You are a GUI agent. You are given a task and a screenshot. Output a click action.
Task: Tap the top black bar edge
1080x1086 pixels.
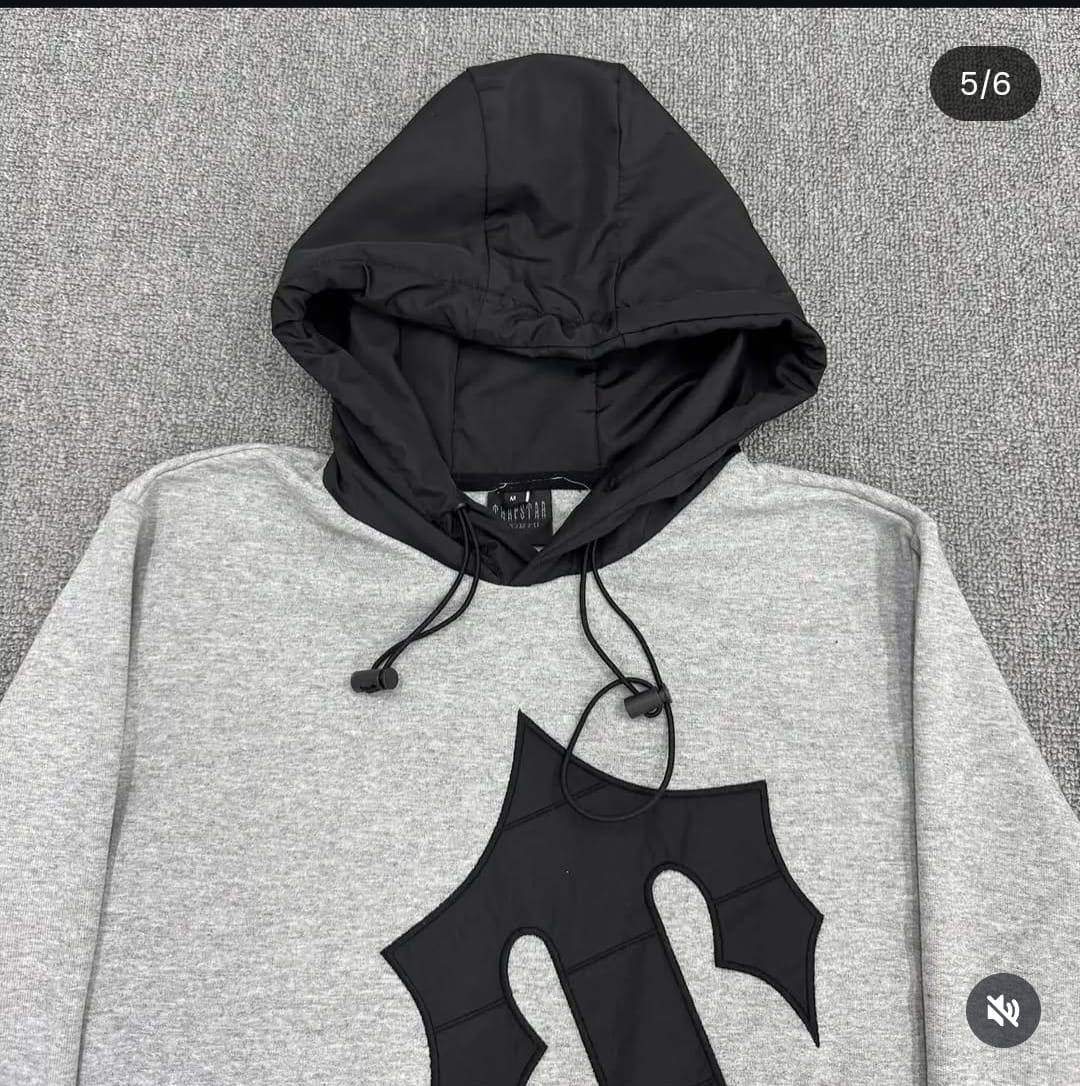point(540,5)
